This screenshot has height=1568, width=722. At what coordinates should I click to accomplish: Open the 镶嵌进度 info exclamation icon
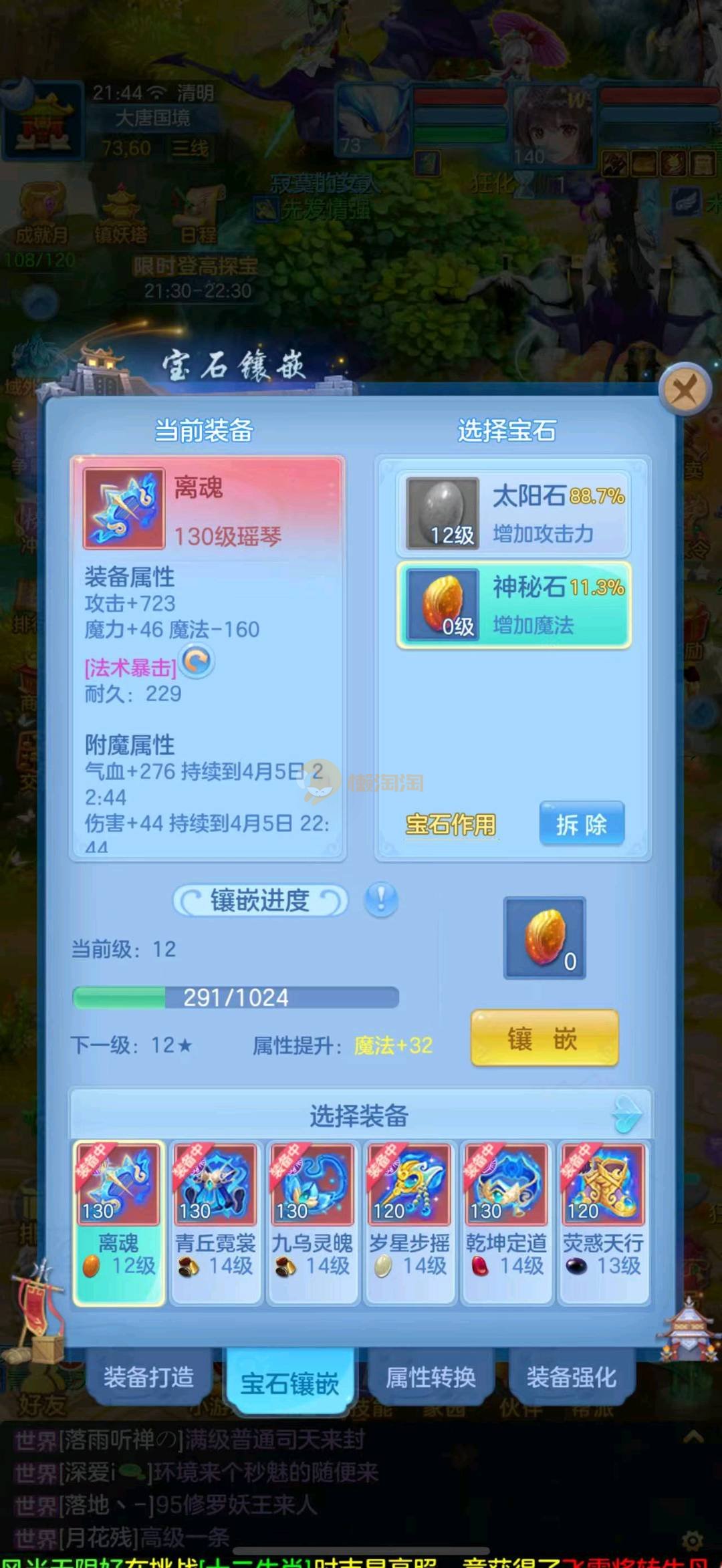(381, 900)
